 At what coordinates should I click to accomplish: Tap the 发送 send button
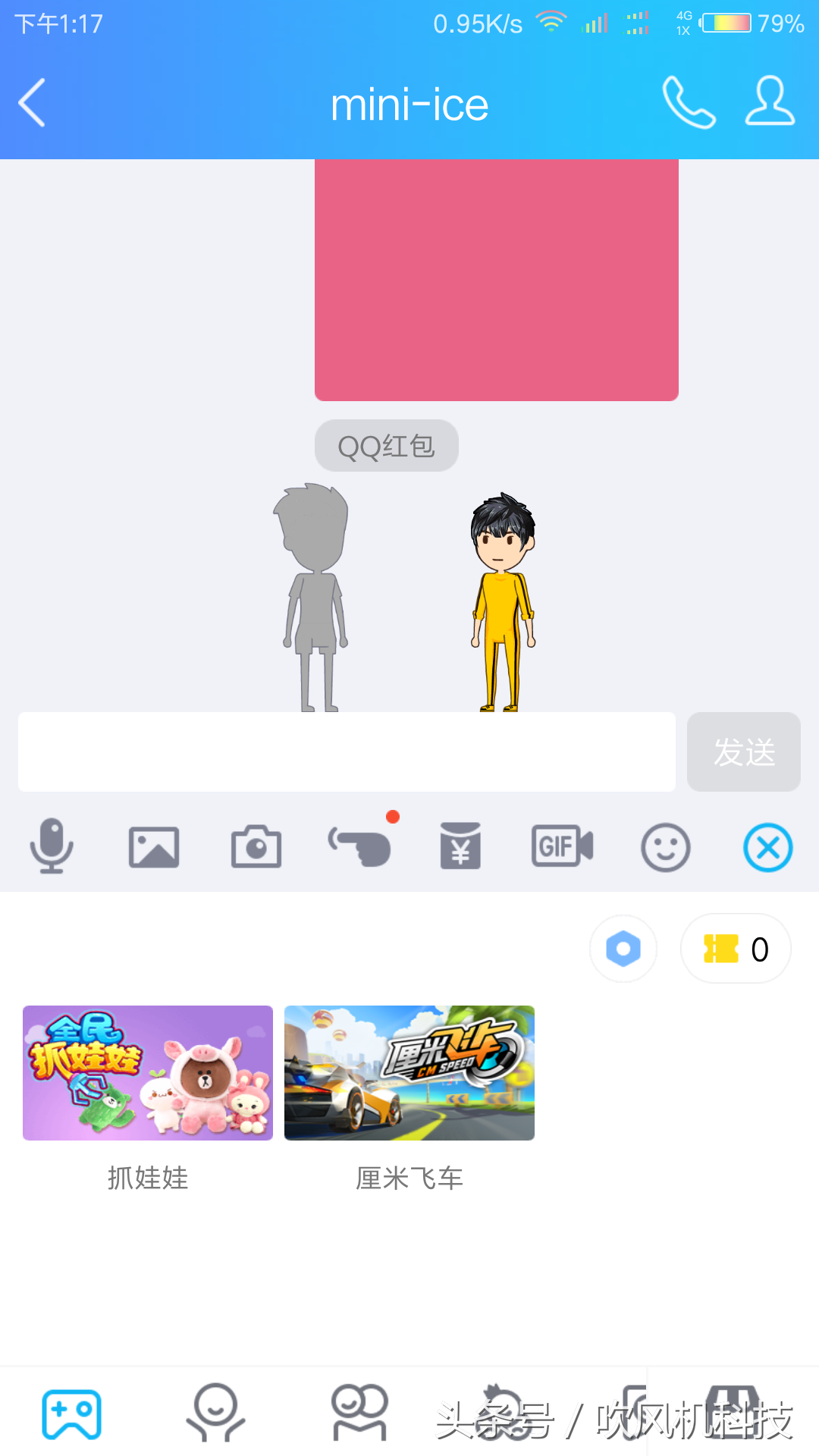click(743, 752)
